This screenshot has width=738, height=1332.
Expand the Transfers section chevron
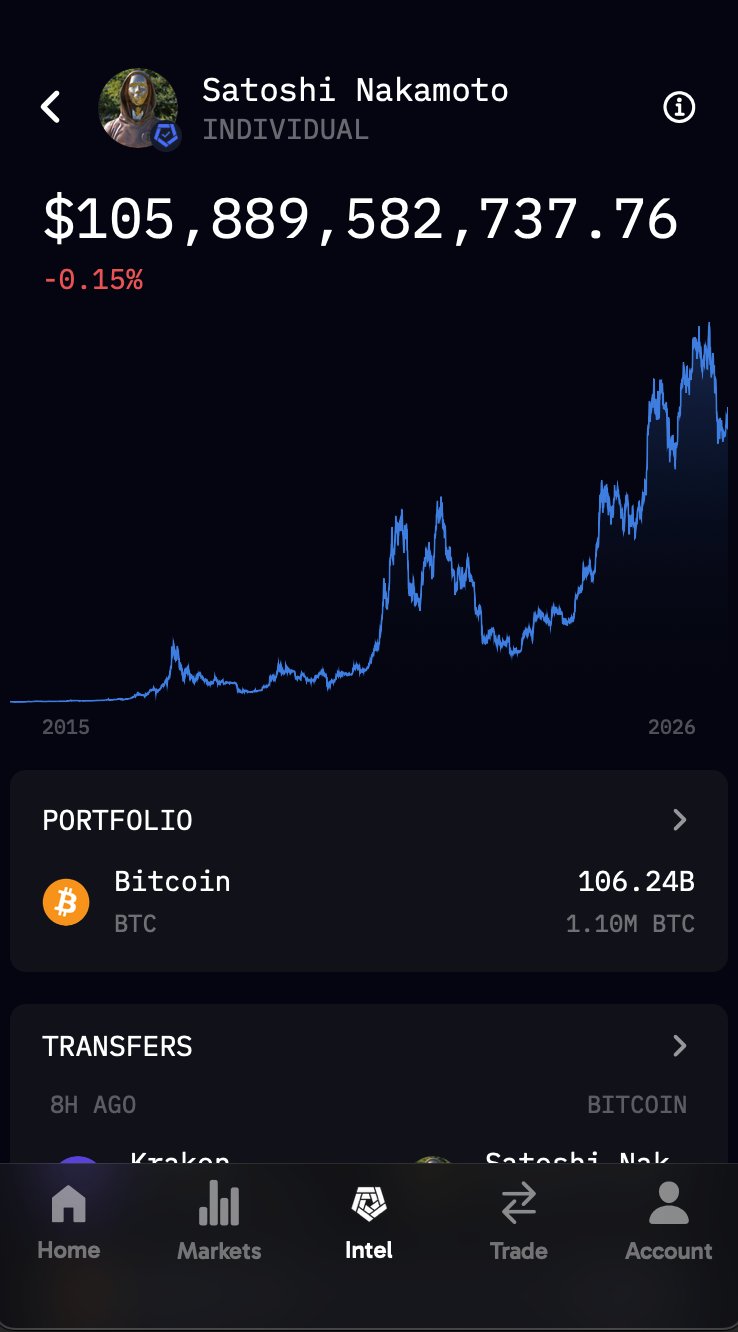(680, 1046)
